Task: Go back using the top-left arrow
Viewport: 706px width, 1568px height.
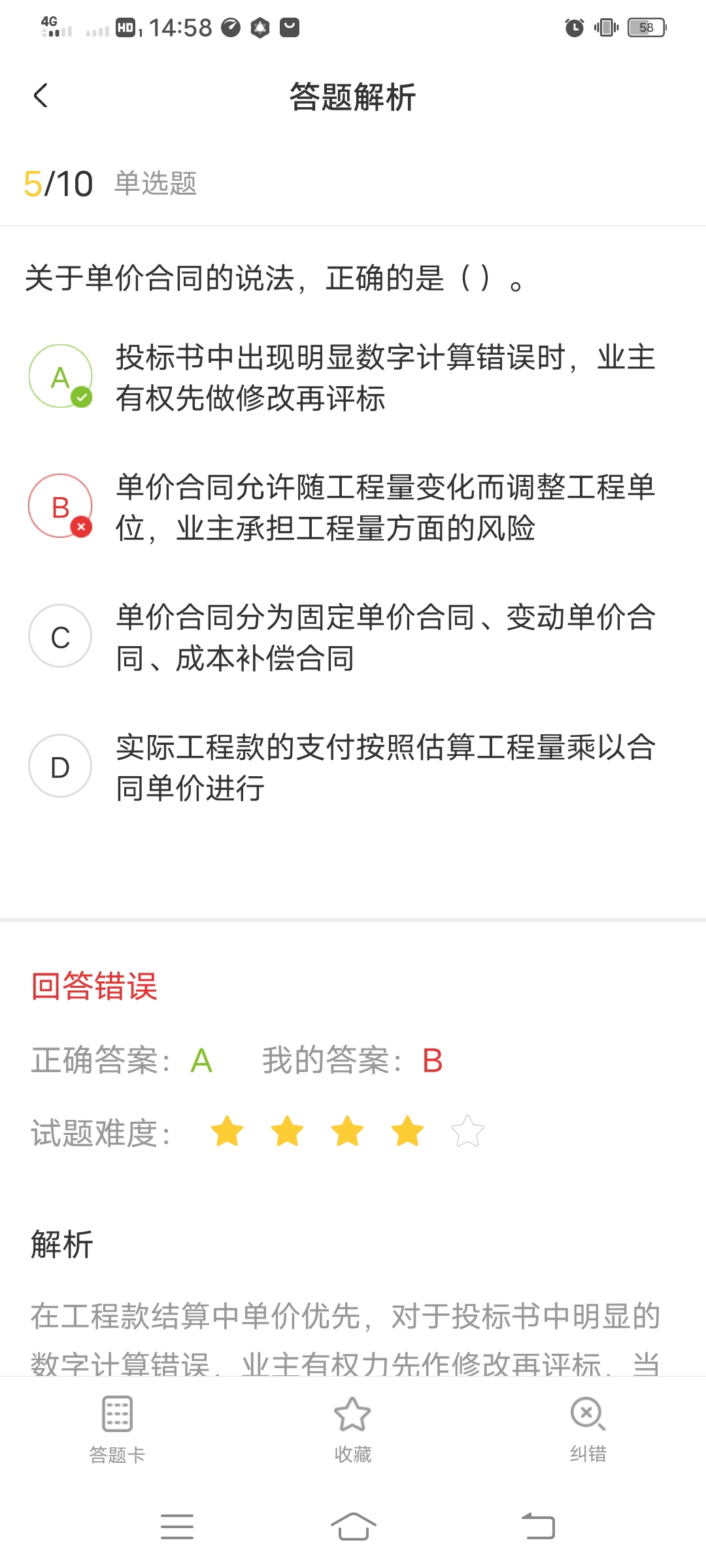Action: 41,96
